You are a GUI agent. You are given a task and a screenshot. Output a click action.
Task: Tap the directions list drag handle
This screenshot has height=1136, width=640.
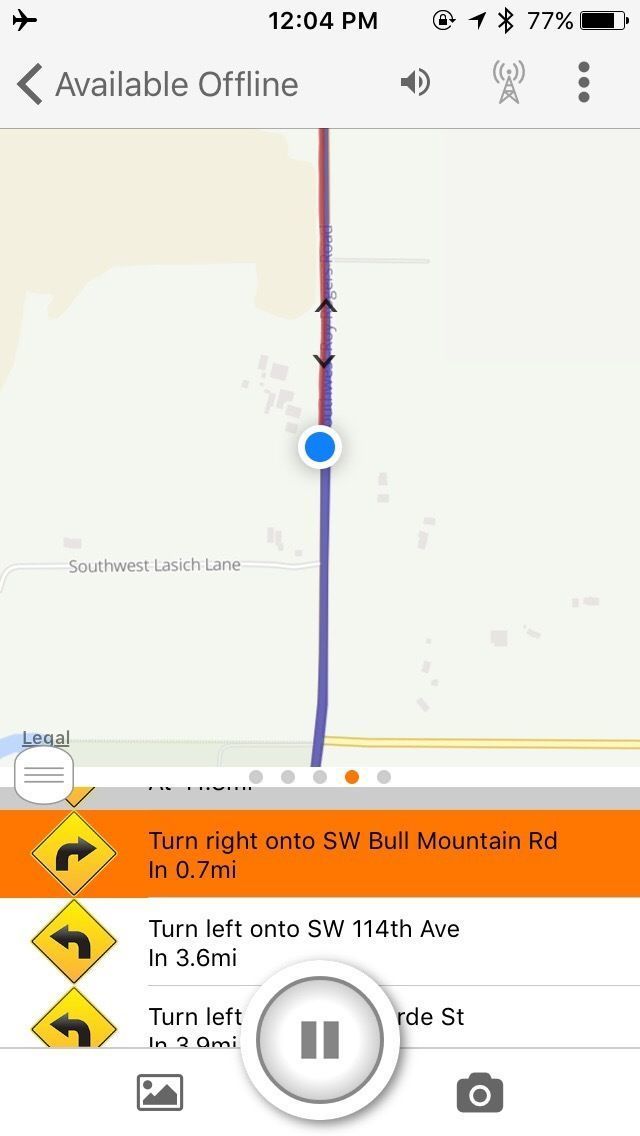(44, 774)
